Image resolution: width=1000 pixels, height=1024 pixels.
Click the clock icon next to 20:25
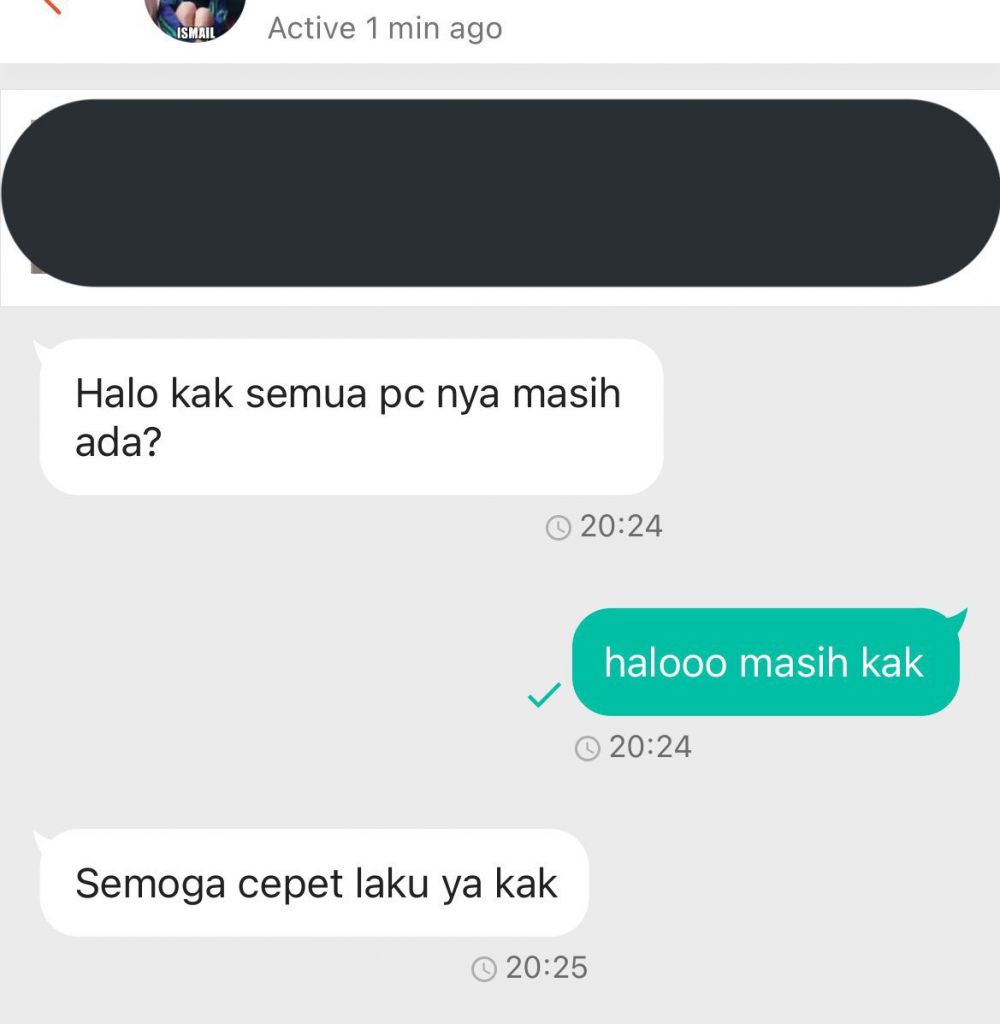click(x=484, y=967)
